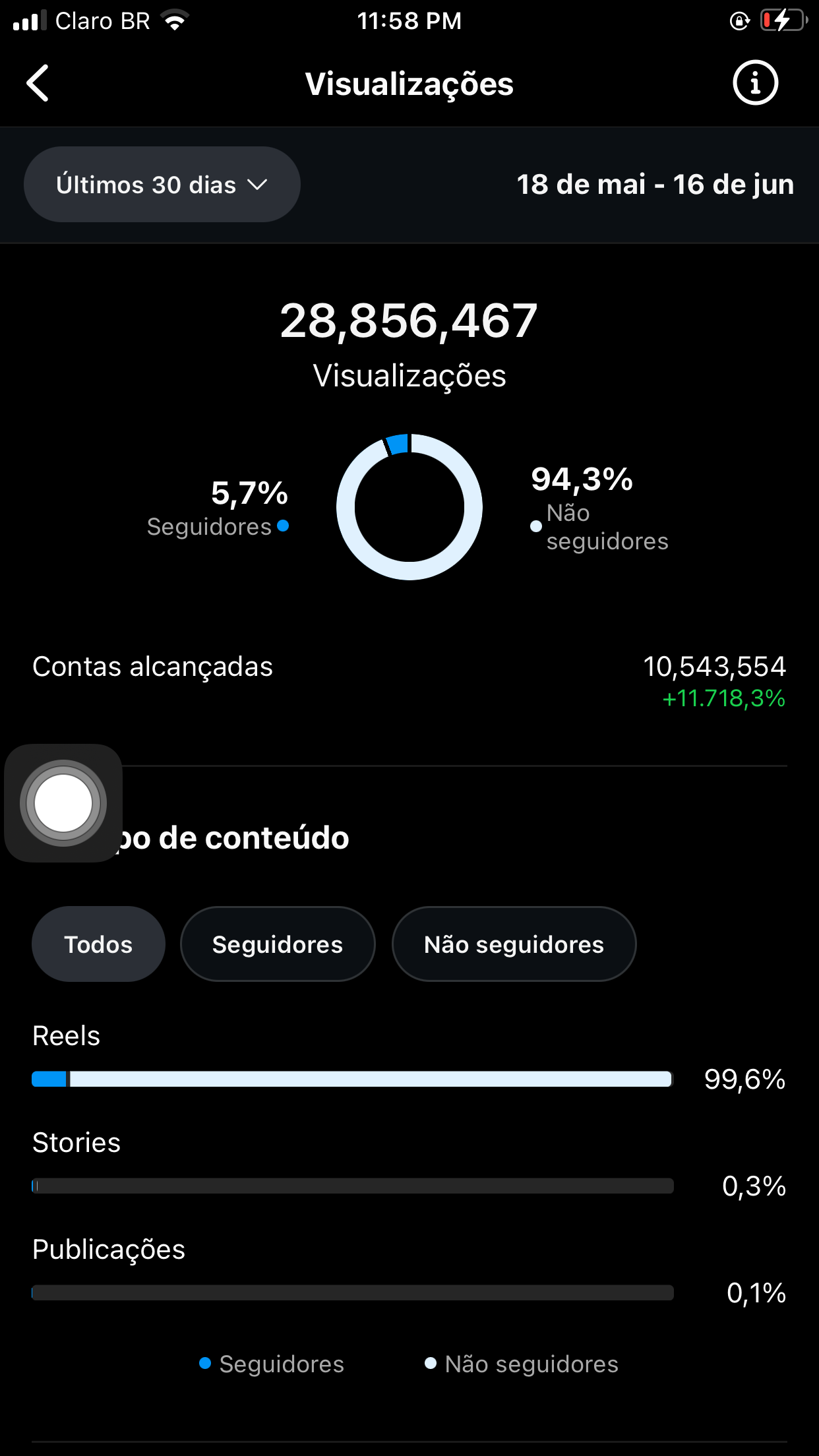Switch to the Seguidores filter chip
Viewport: 819px width, 1456px height.
coord(278,944)
